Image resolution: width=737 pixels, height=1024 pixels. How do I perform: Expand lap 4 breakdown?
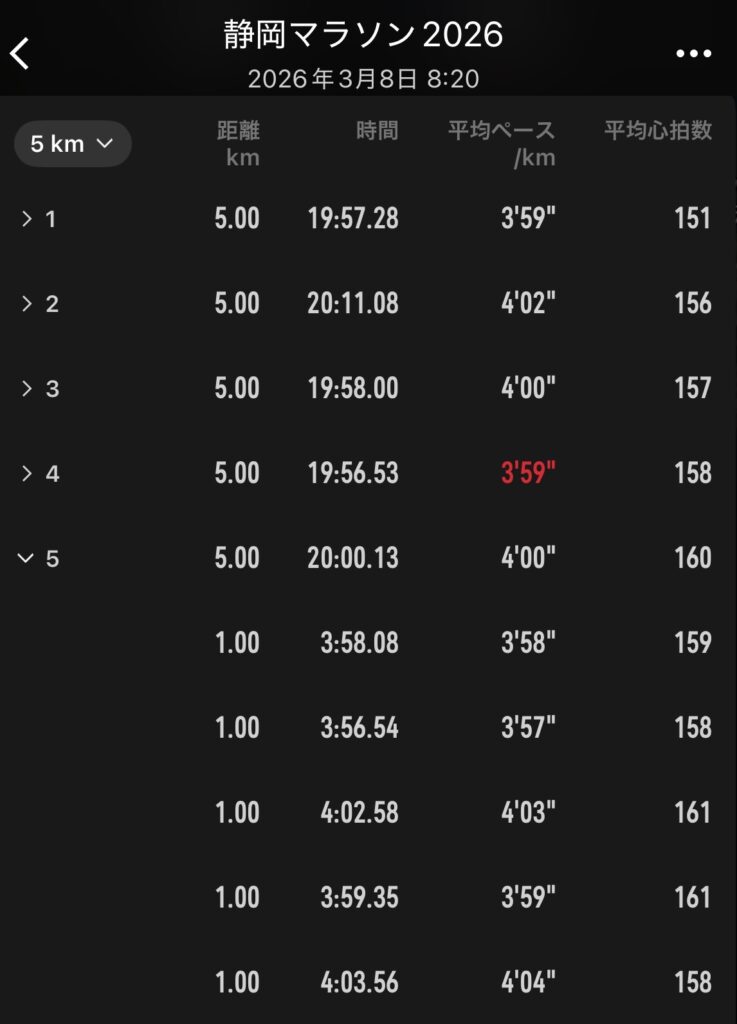[x=27, y=473]
